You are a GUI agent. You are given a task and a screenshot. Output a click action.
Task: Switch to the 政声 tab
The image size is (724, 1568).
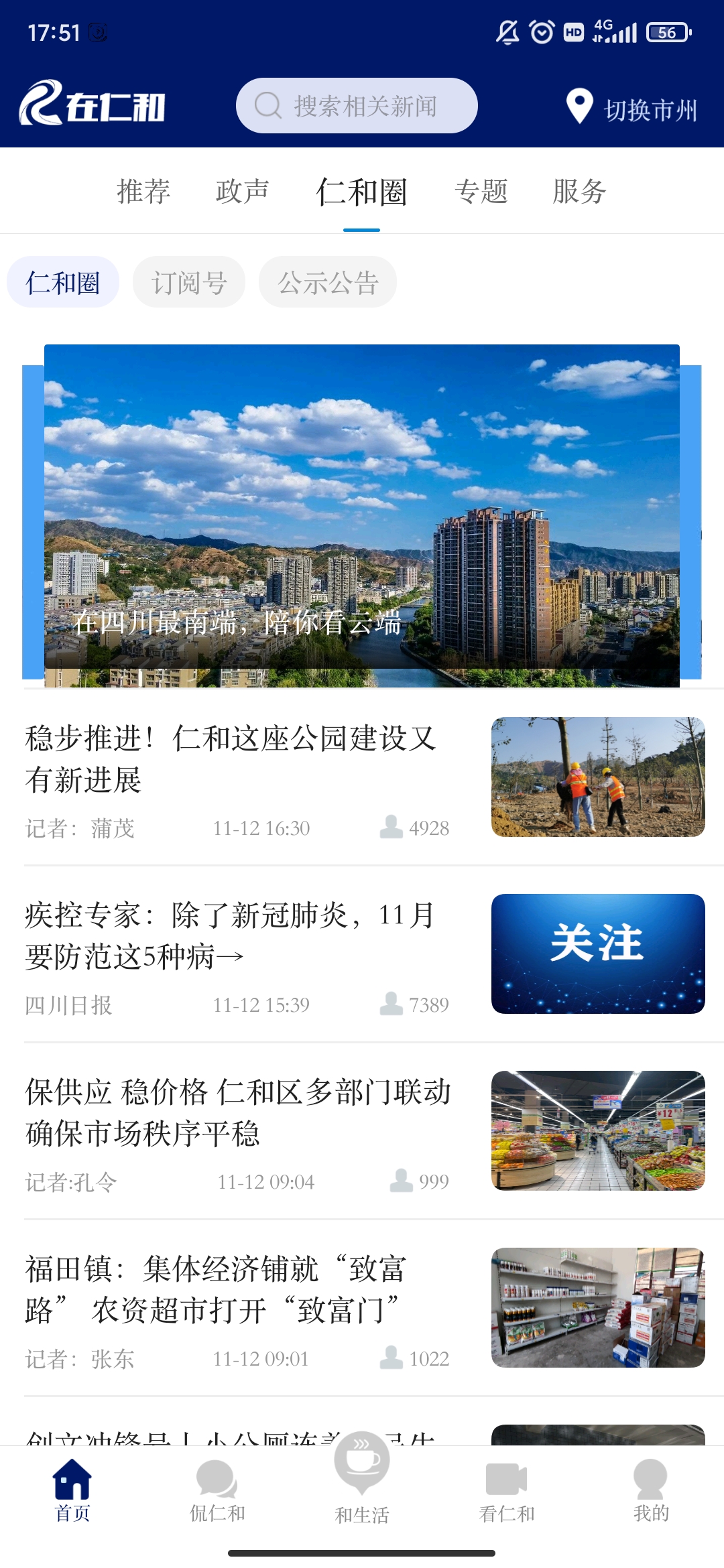tap(242, 192)
